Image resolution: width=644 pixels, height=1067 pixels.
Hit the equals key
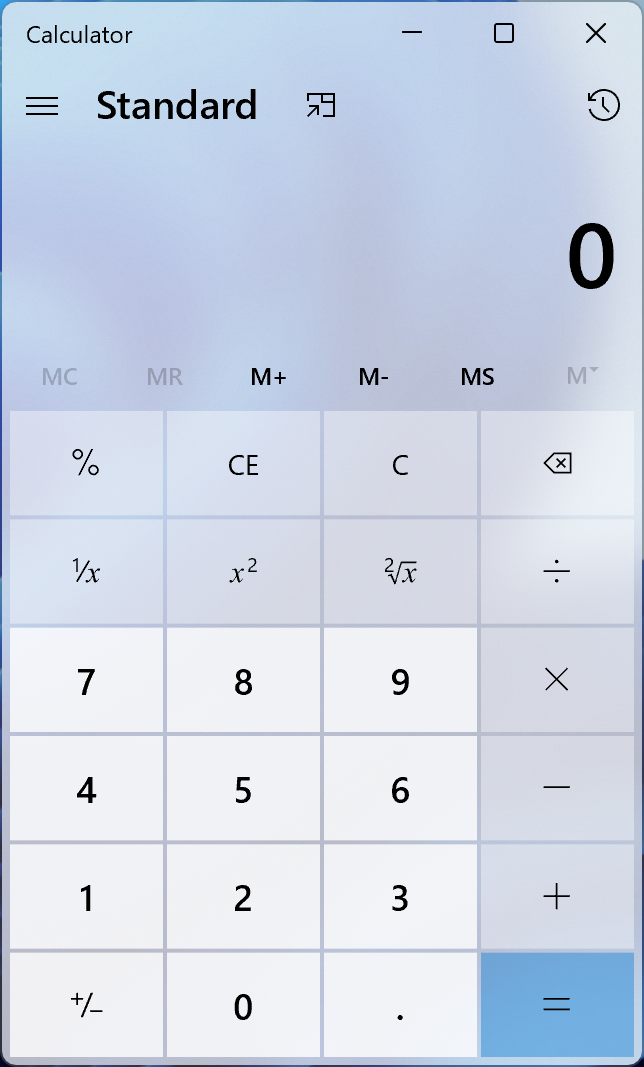557,1006
